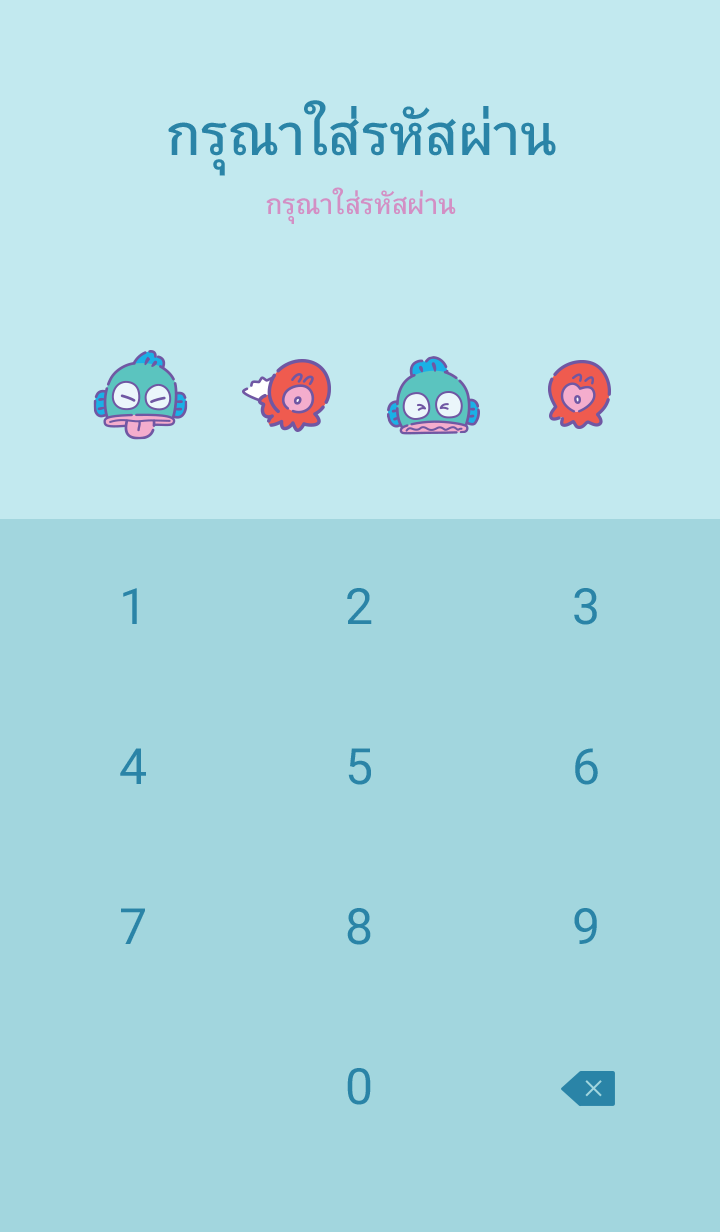
Task: Tap number 2 on the passcode keypad
Action: 359,607
